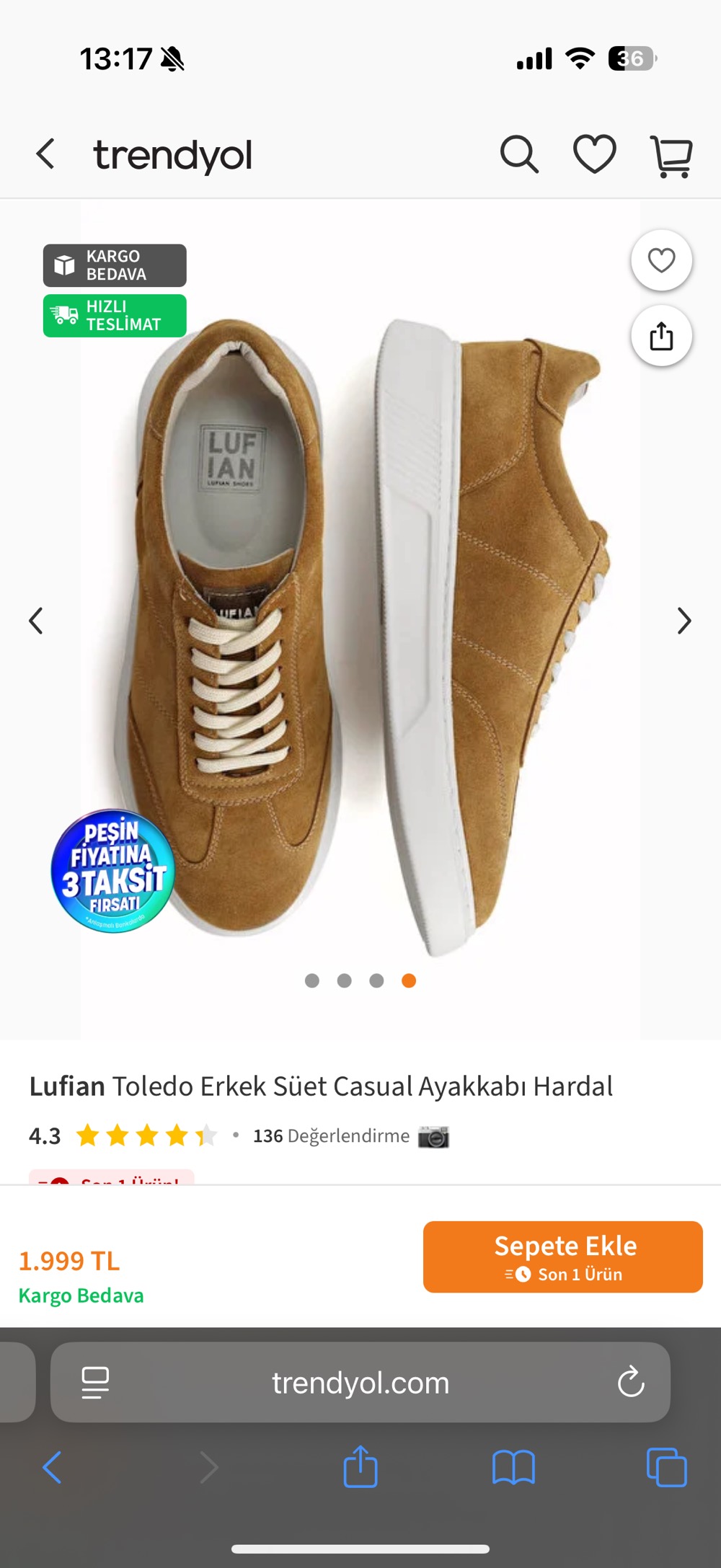Show the next product image
Viewport: 721px width, 1568px height.
(x=684, y=621)
